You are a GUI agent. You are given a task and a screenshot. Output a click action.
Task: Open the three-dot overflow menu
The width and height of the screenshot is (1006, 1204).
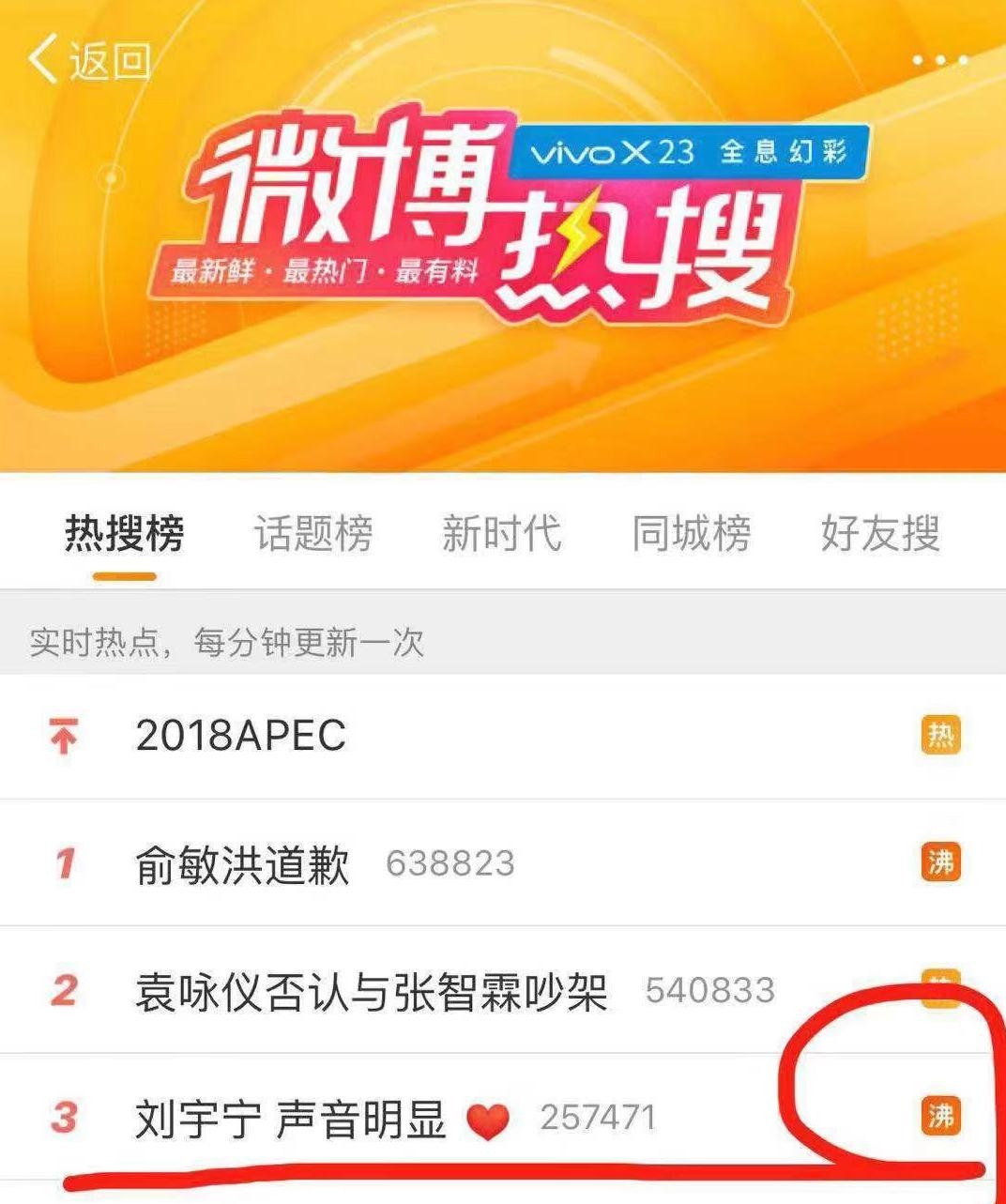[x=938, y=61]
